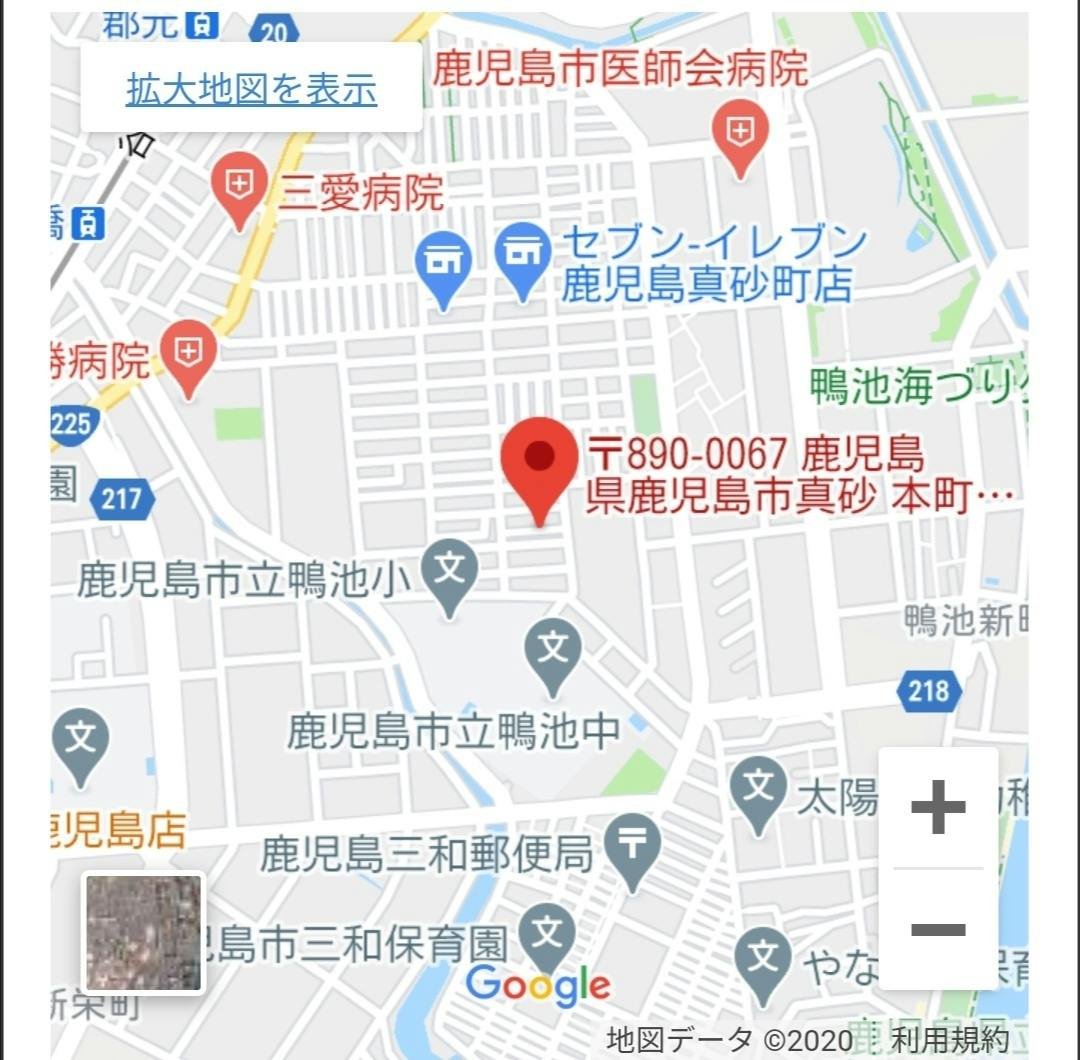Screen dimensions: 1080x1060
Task: Zoom out with the minus button
Action: click(x=938, y=930)
